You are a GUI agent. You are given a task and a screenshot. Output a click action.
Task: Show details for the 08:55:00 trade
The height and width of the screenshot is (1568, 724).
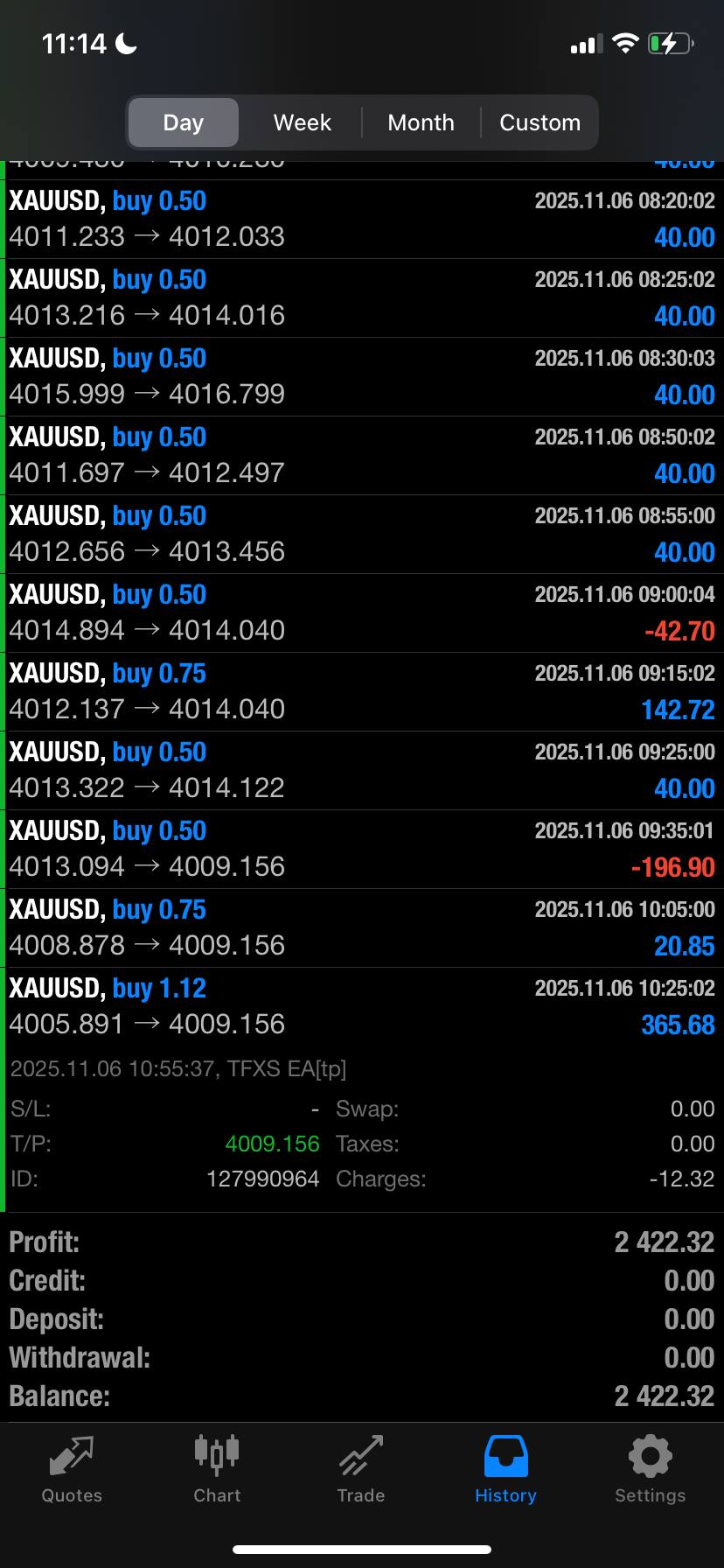pyautogui.click(x=362, y=534)
